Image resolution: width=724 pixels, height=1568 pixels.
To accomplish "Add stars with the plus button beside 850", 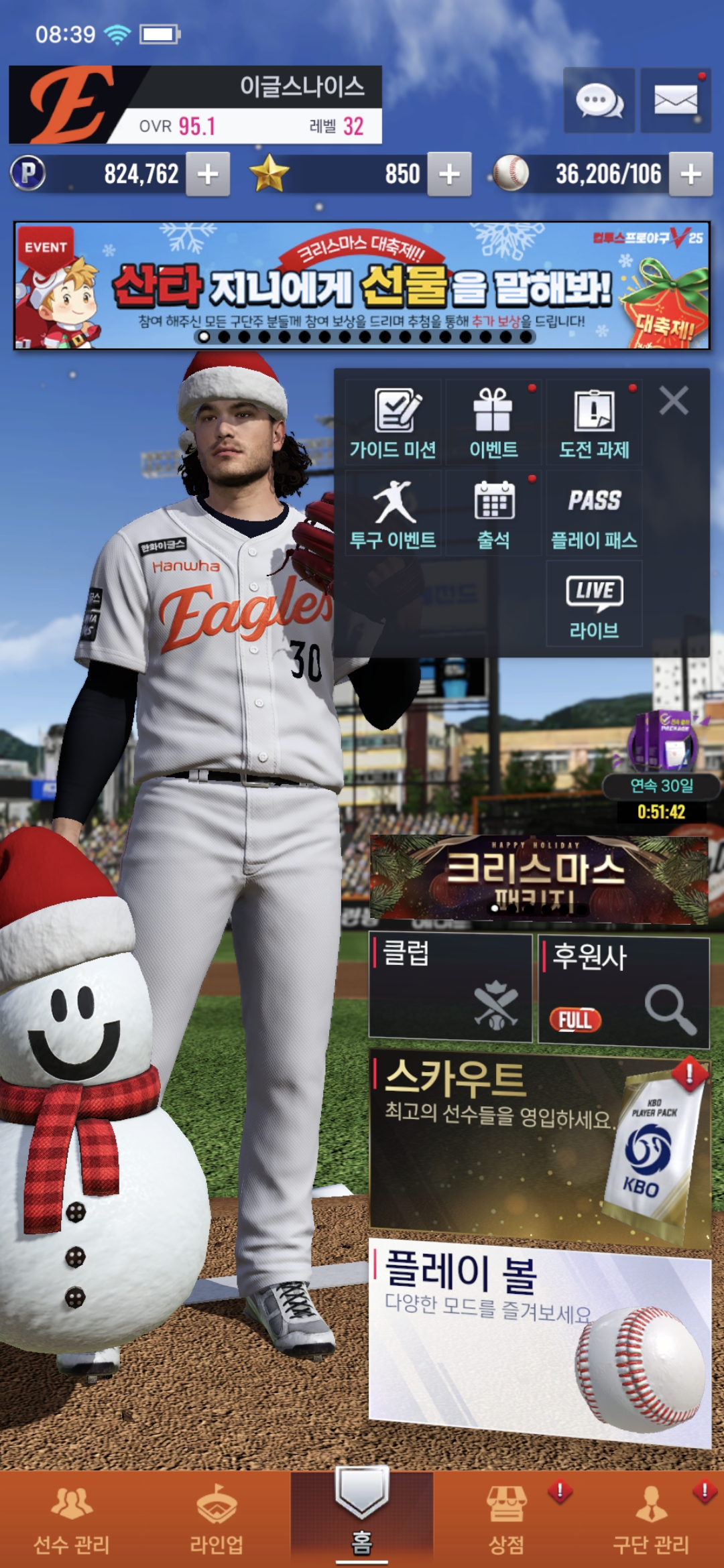I will (x=449, y=174).
